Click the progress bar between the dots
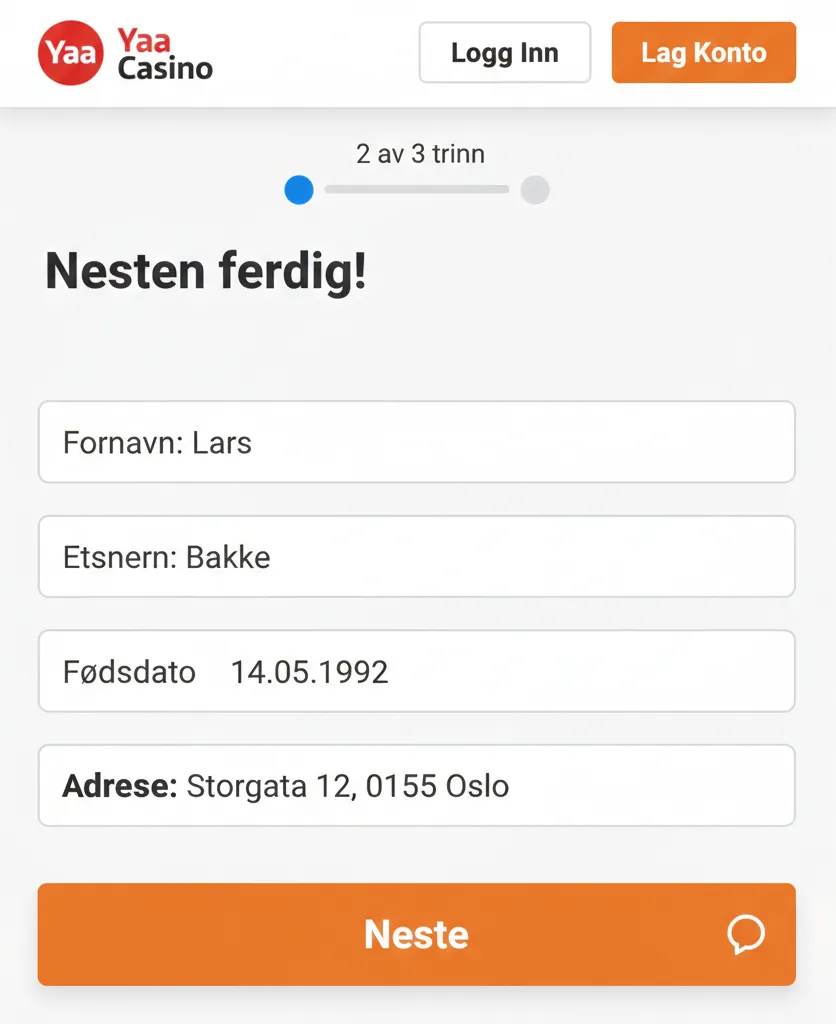Image resolution: width=836 pixels, height=1024 pixels. click(417, 190)
